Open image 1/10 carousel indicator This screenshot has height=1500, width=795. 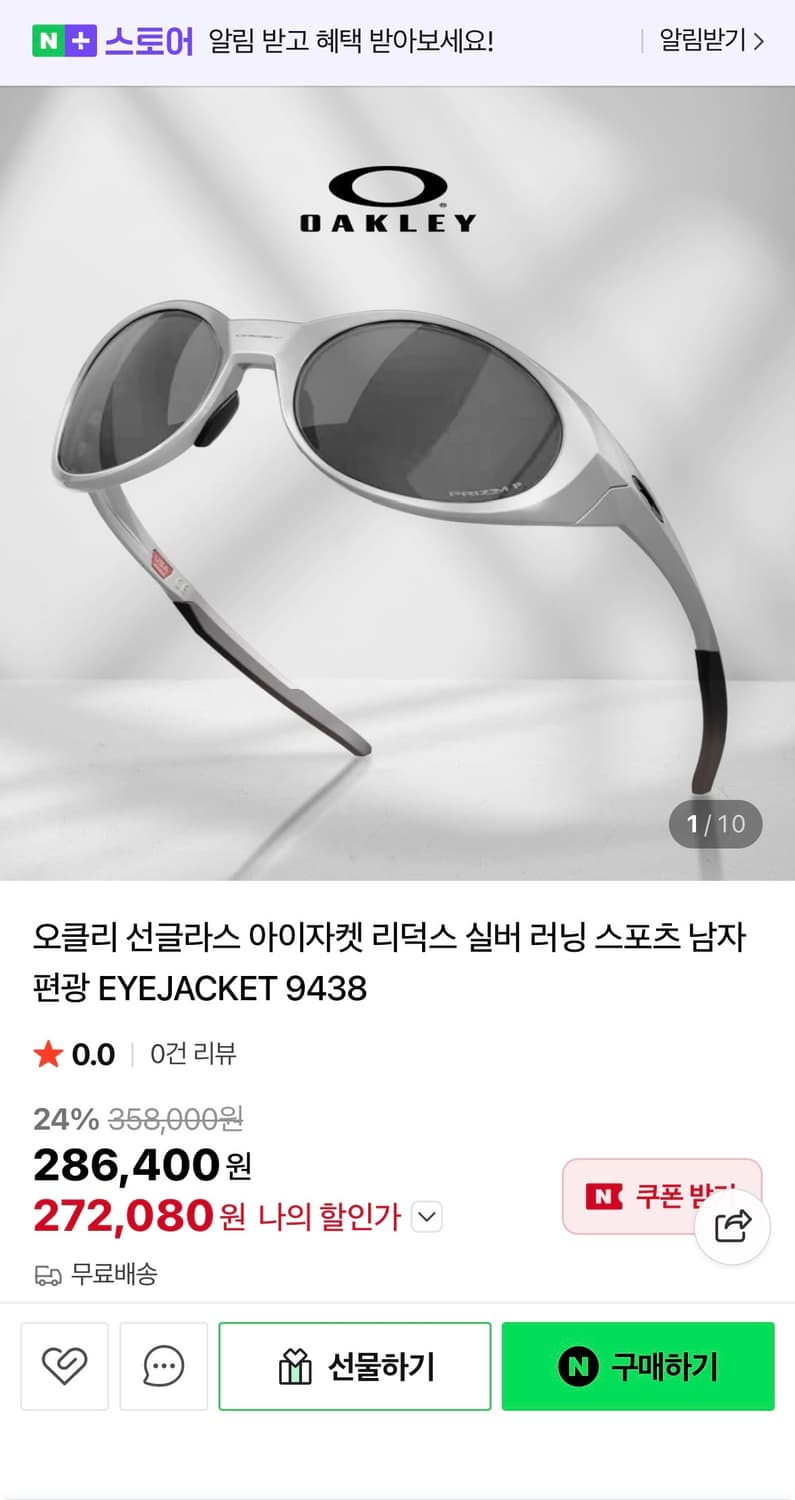point(716,824)
